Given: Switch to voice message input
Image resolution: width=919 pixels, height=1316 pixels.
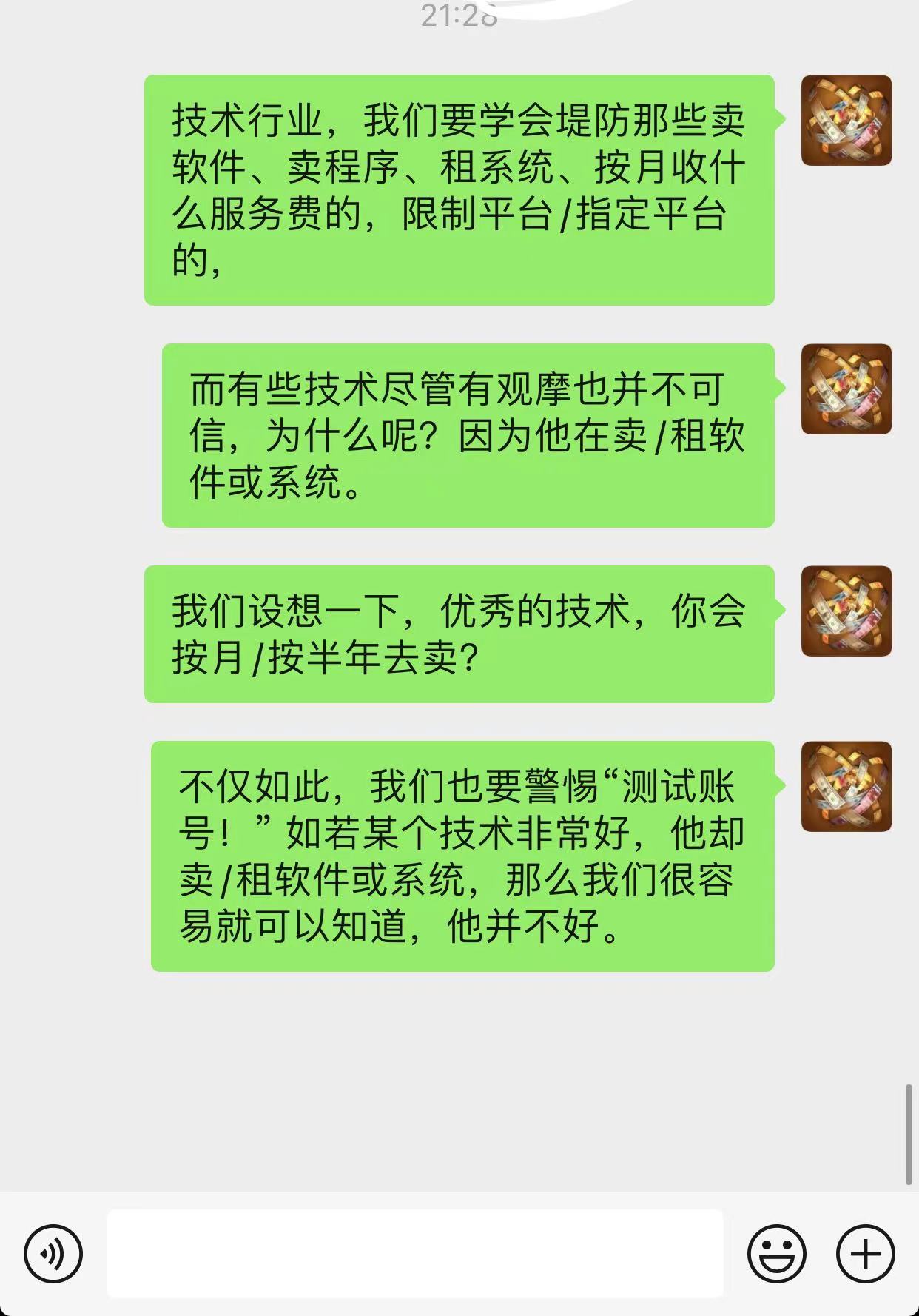Looking at the screenshot, I should pyautogui.click(x=53, y=1254).
